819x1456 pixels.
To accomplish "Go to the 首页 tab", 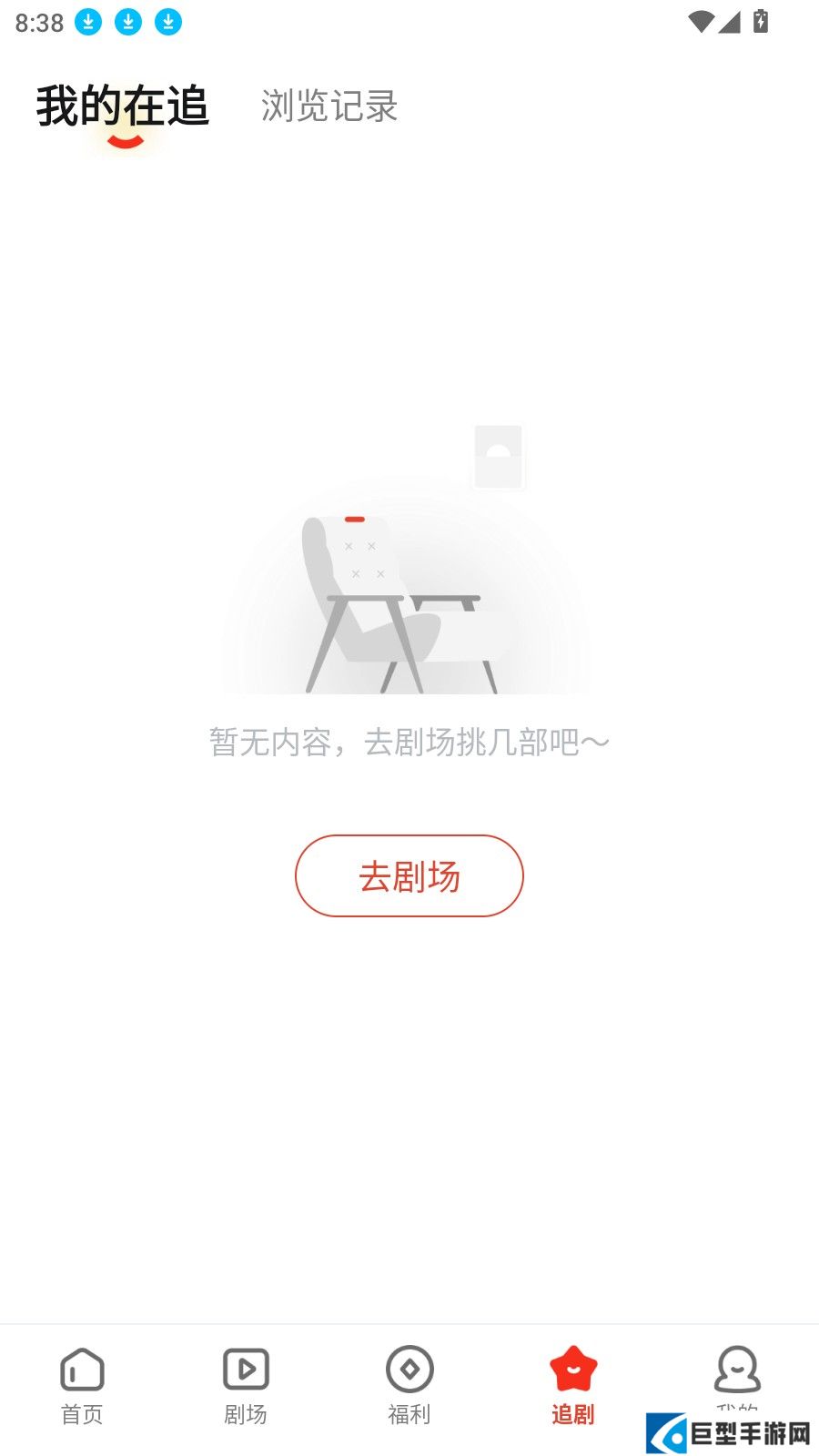I will tap(82, 1385).
